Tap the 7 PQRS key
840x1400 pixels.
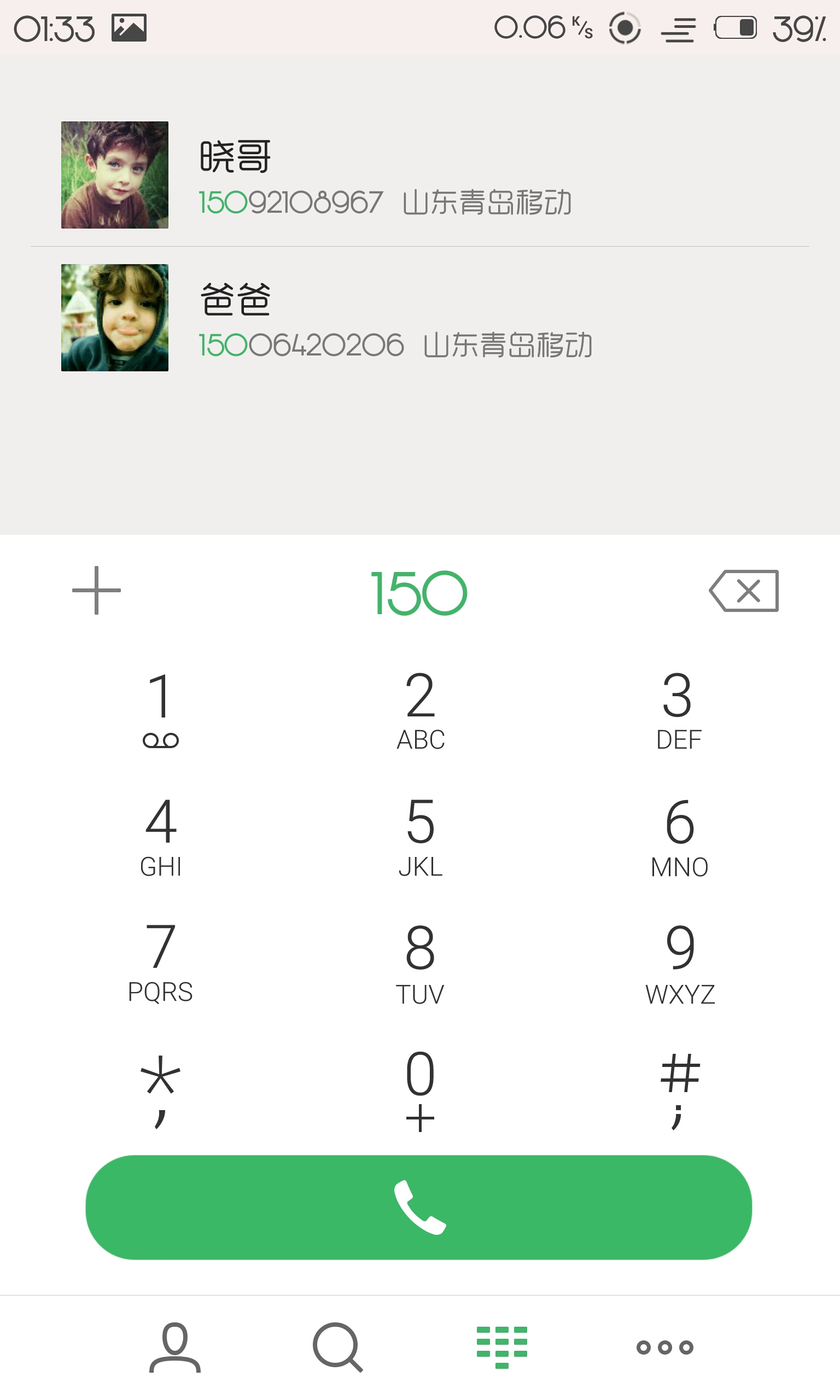pyautogui.click(x=161, y=963)
